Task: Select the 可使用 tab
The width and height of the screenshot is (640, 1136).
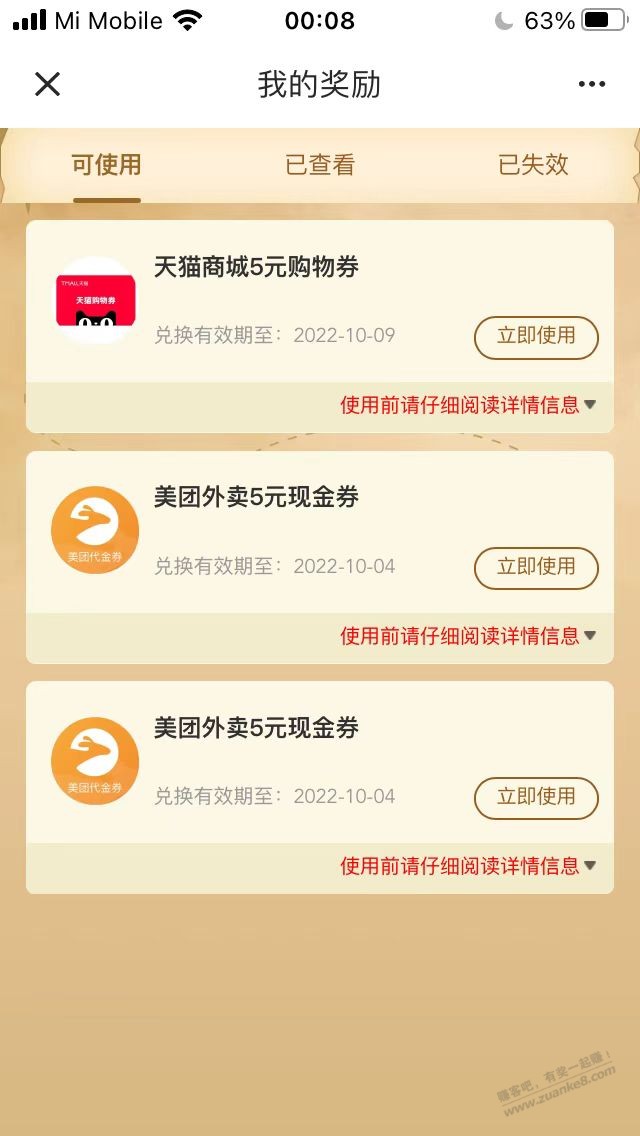Action: point(106,165)
